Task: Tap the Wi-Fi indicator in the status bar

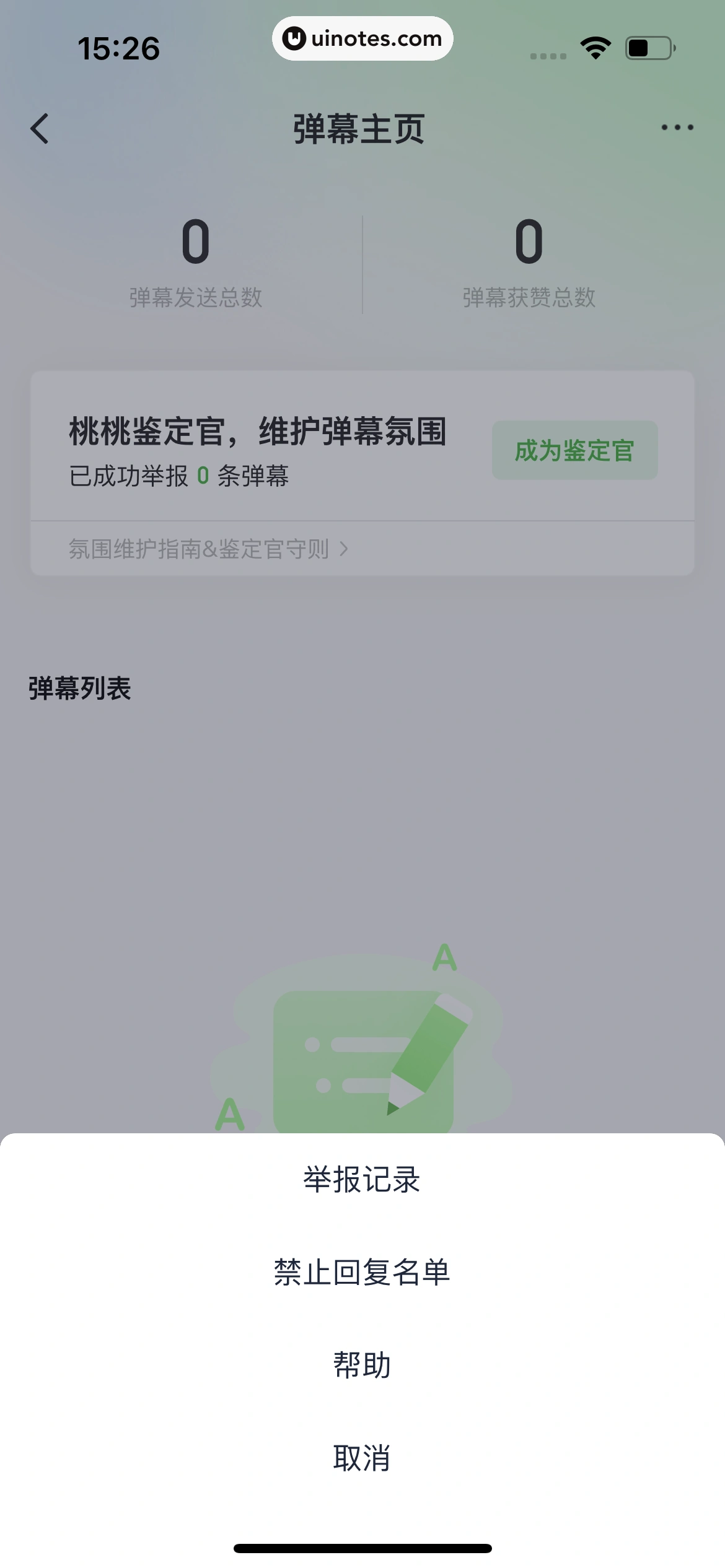Action: tap(594, 47)
